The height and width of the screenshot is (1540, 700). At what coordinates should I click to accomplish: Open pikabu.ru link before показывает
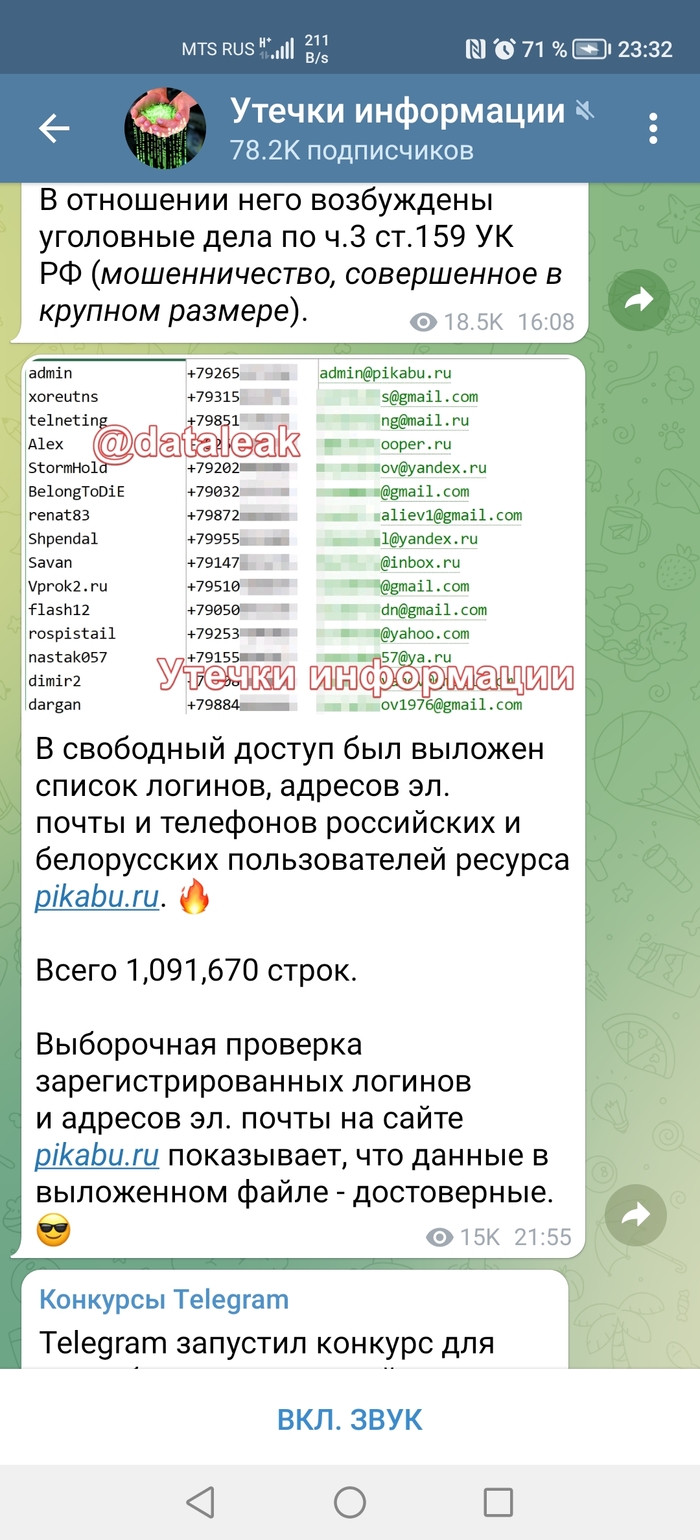97,1155
